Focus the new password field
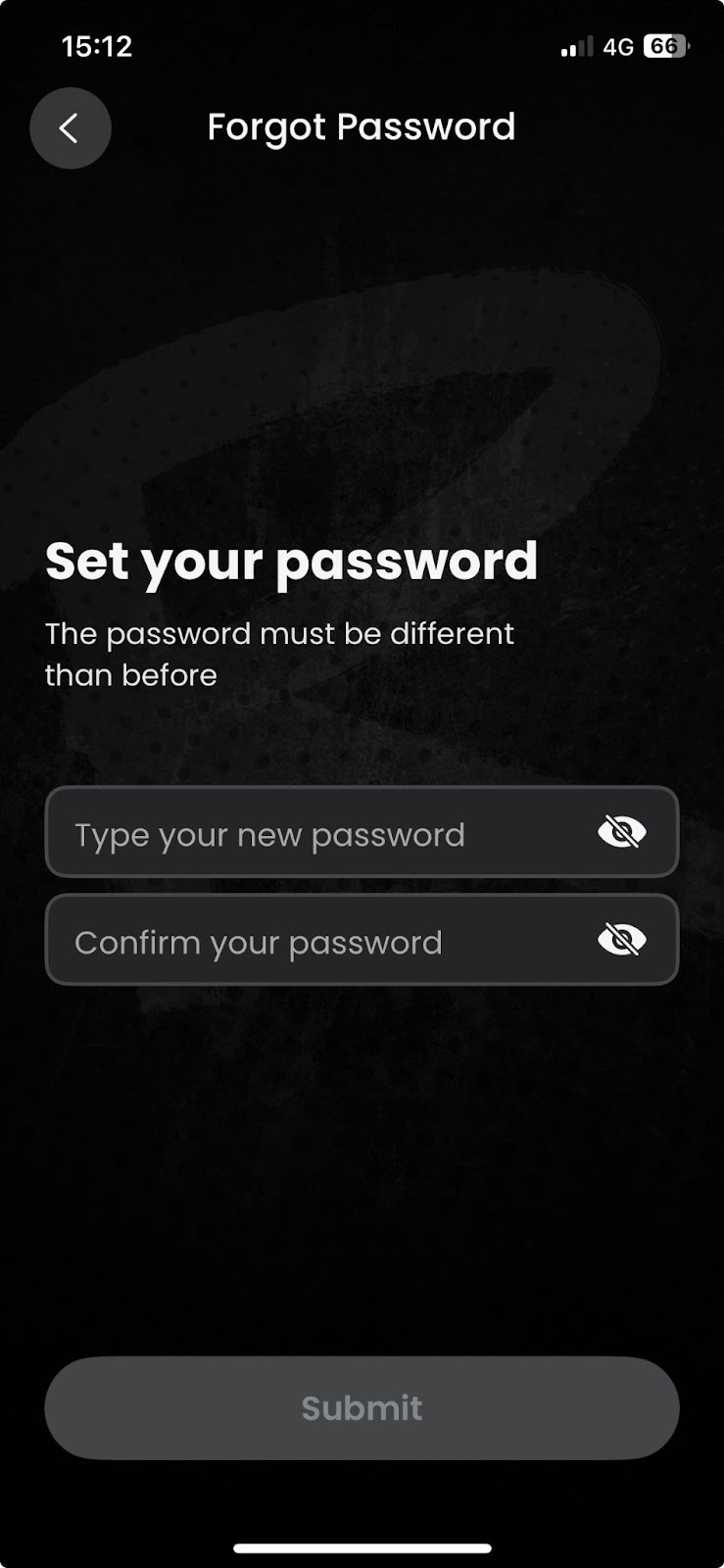Screen dimensions: 724x1568 [x=314, y=833]
